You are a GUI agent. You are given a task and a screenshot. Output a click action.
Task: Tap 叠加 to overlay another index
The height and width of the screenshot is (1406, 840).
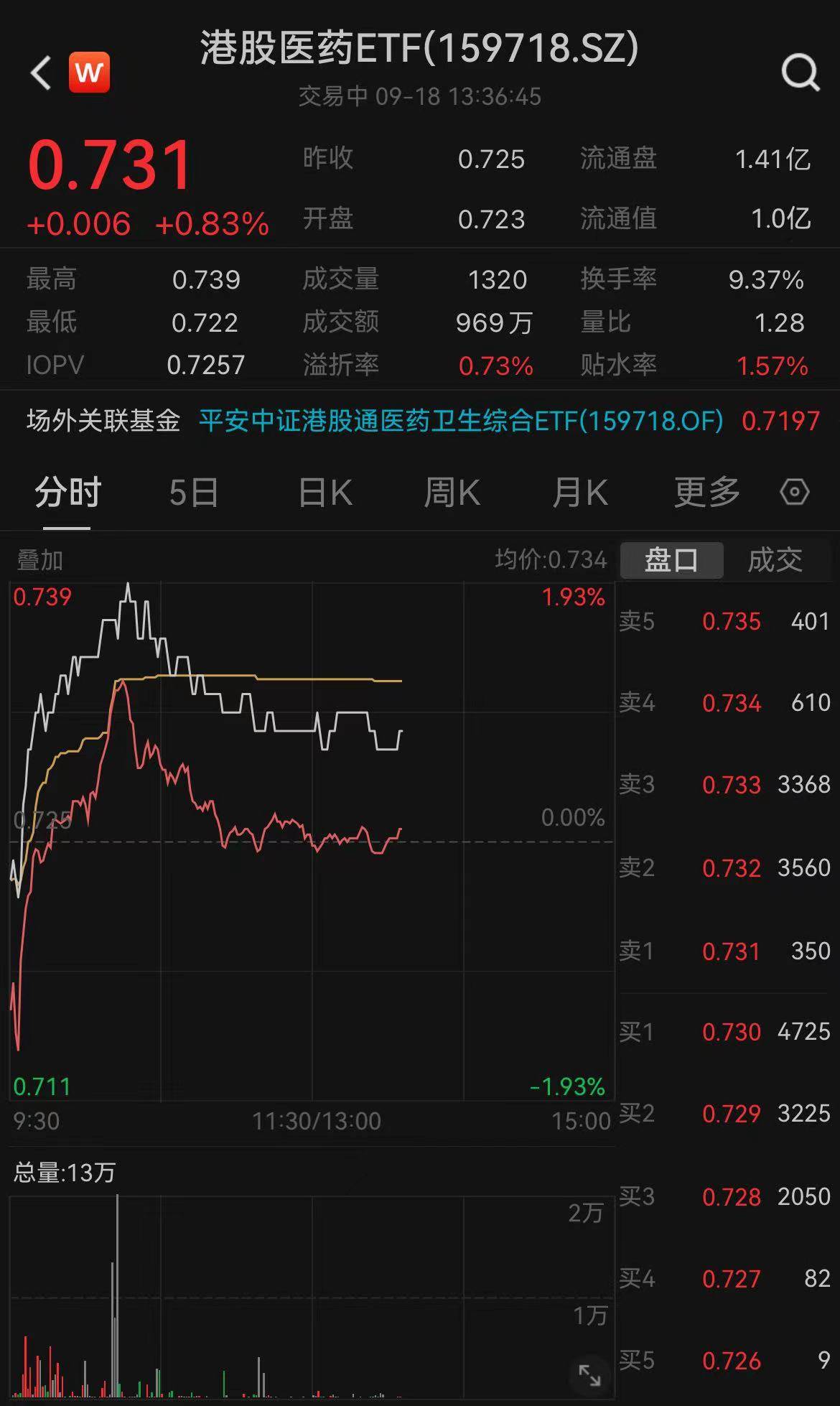[x=40, y=560]
